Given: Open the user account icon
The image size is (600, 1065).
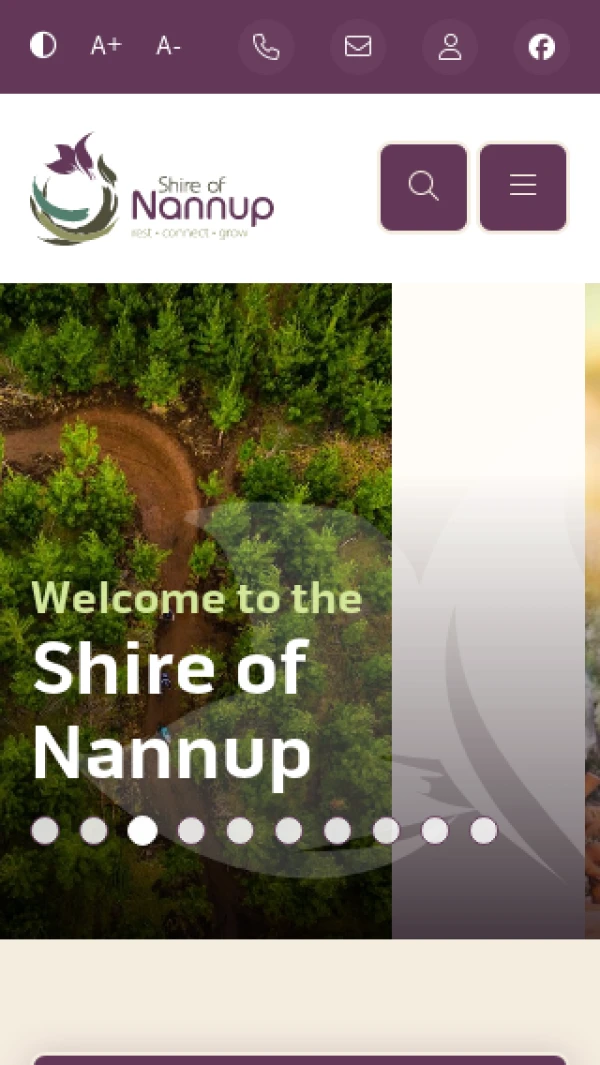Looking at the screenshot, I should coord(450,47).
